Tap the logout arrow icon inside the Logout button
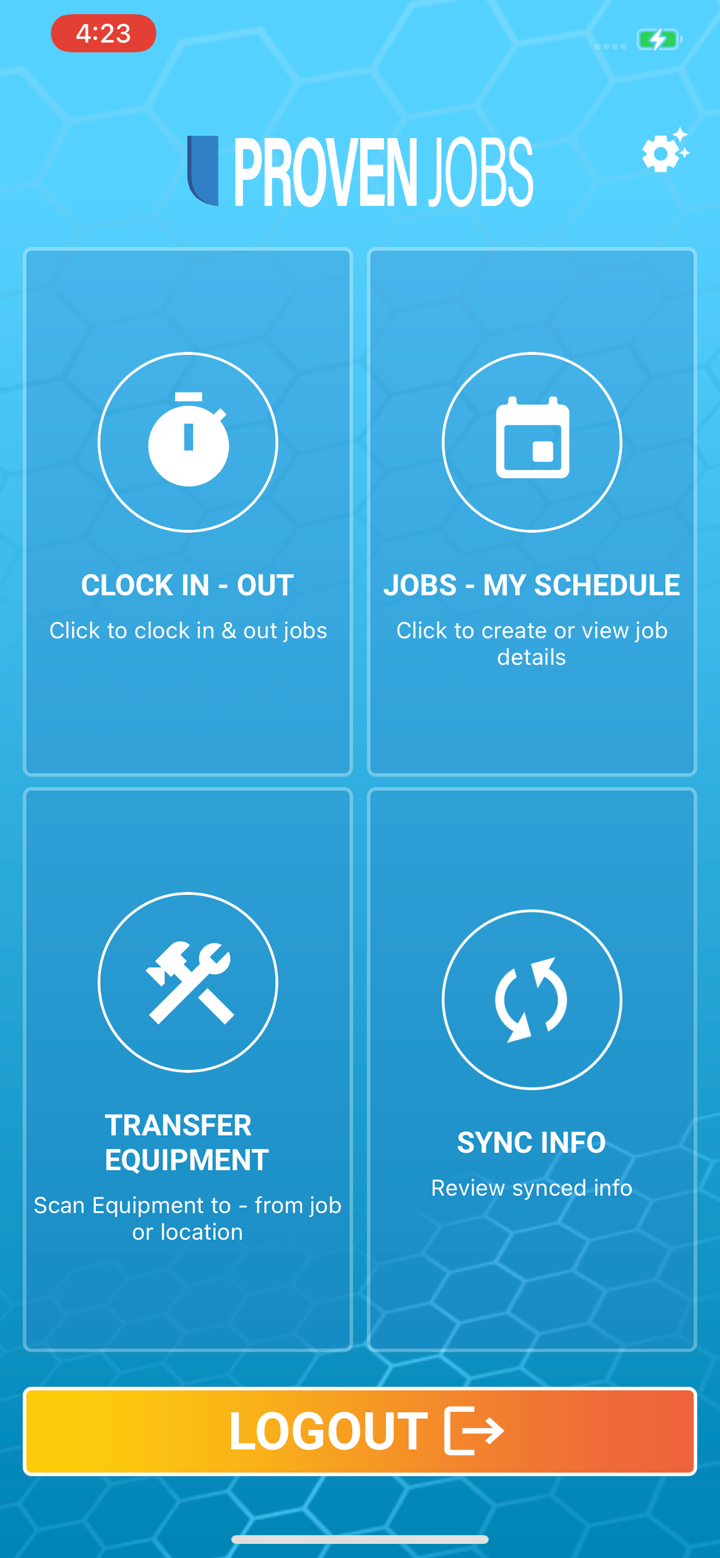The width and height of the screenshot is (720, 1558). coord(475,1432)
